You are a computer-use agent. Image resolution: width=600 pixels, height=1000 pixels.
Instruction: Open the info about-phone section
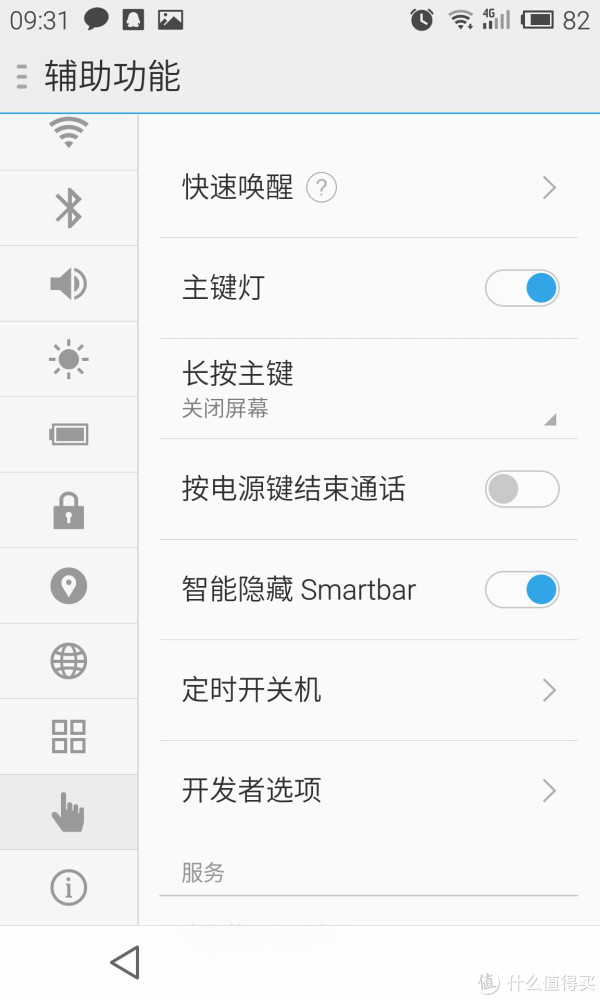[x=68, y=887]
